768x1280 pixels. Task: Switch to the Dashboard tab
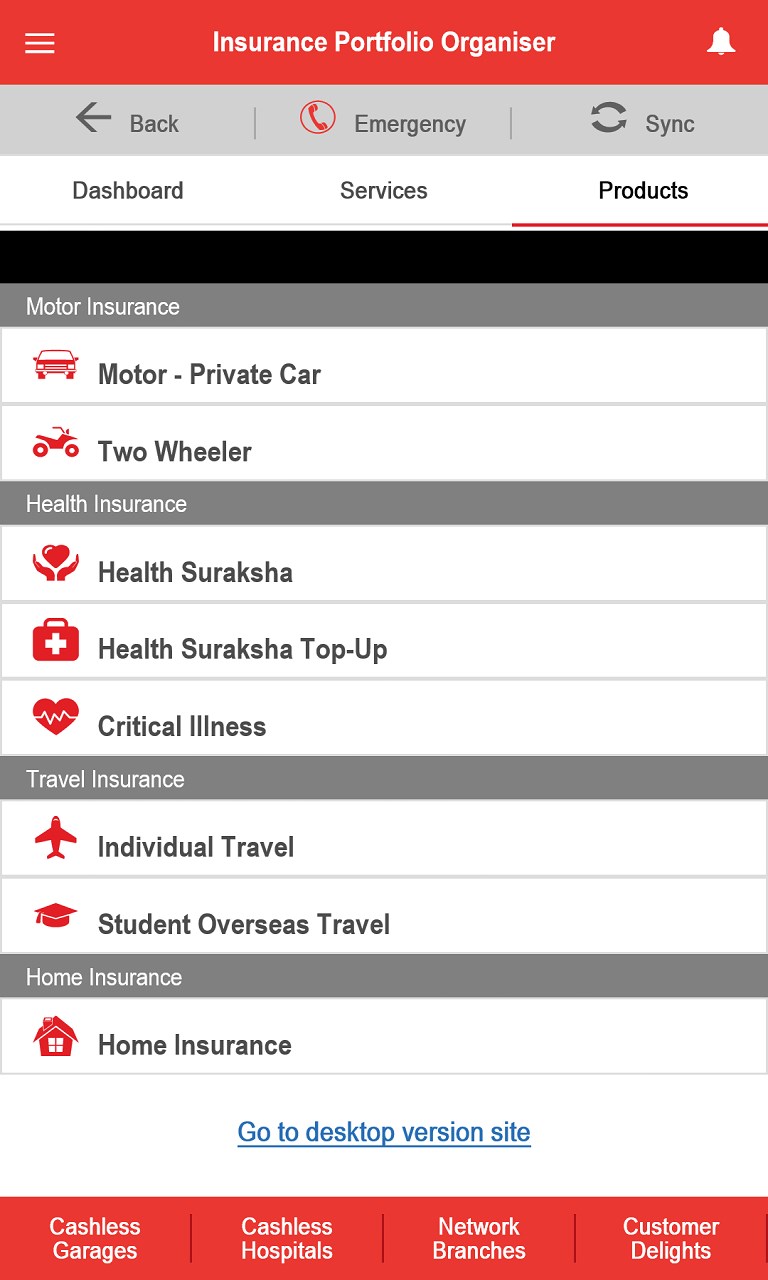coord(128,191)
